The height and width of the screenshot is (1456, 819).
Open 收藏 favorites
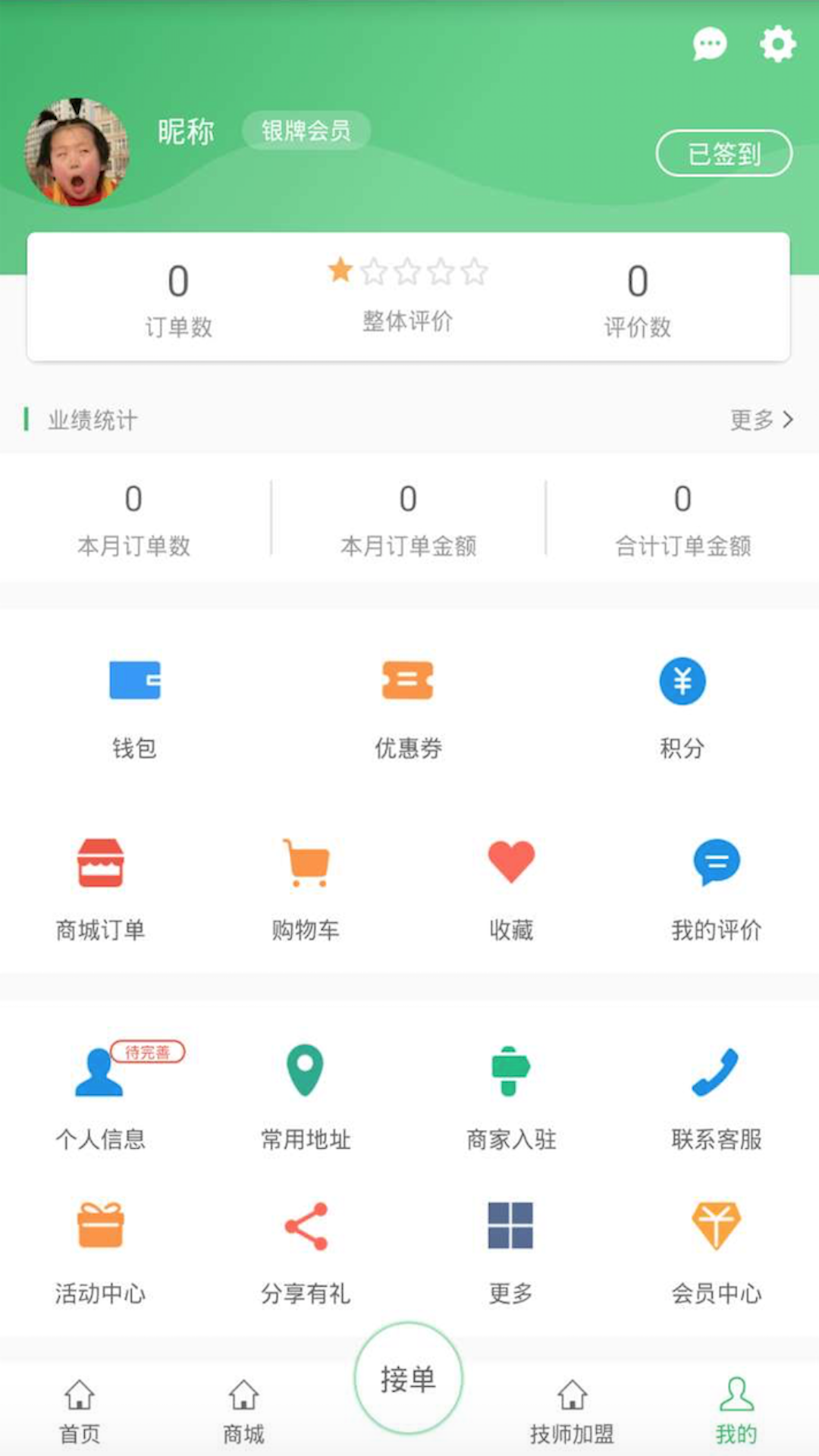[511, 889]
